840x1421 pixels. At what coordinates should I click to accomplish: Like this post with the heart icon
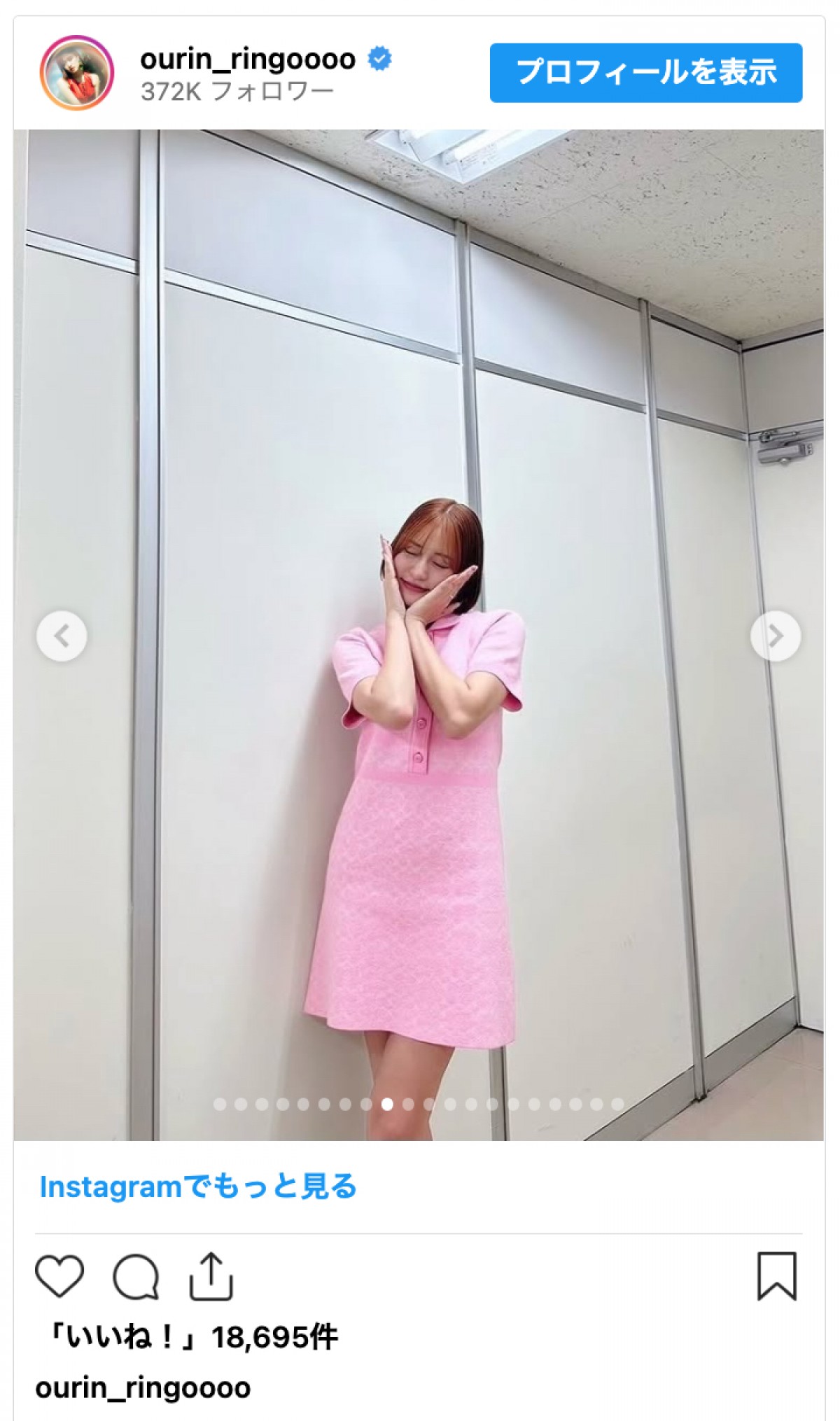click(x=59, y=1276)
